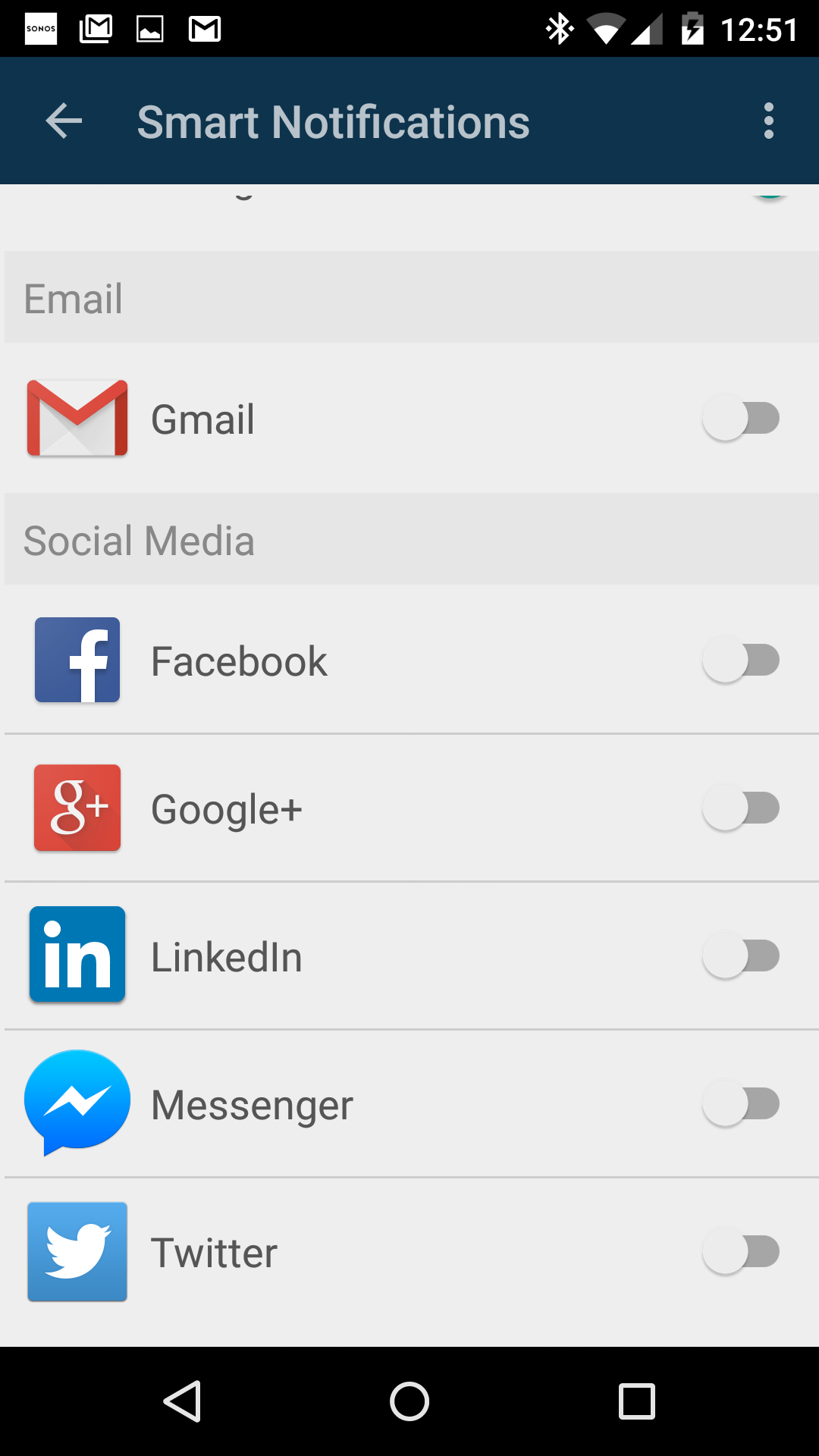The width and height of the screenshot is (819, 1456).
Task: Activate Twitter notifications switch
Action: (x=741, y=1251)
